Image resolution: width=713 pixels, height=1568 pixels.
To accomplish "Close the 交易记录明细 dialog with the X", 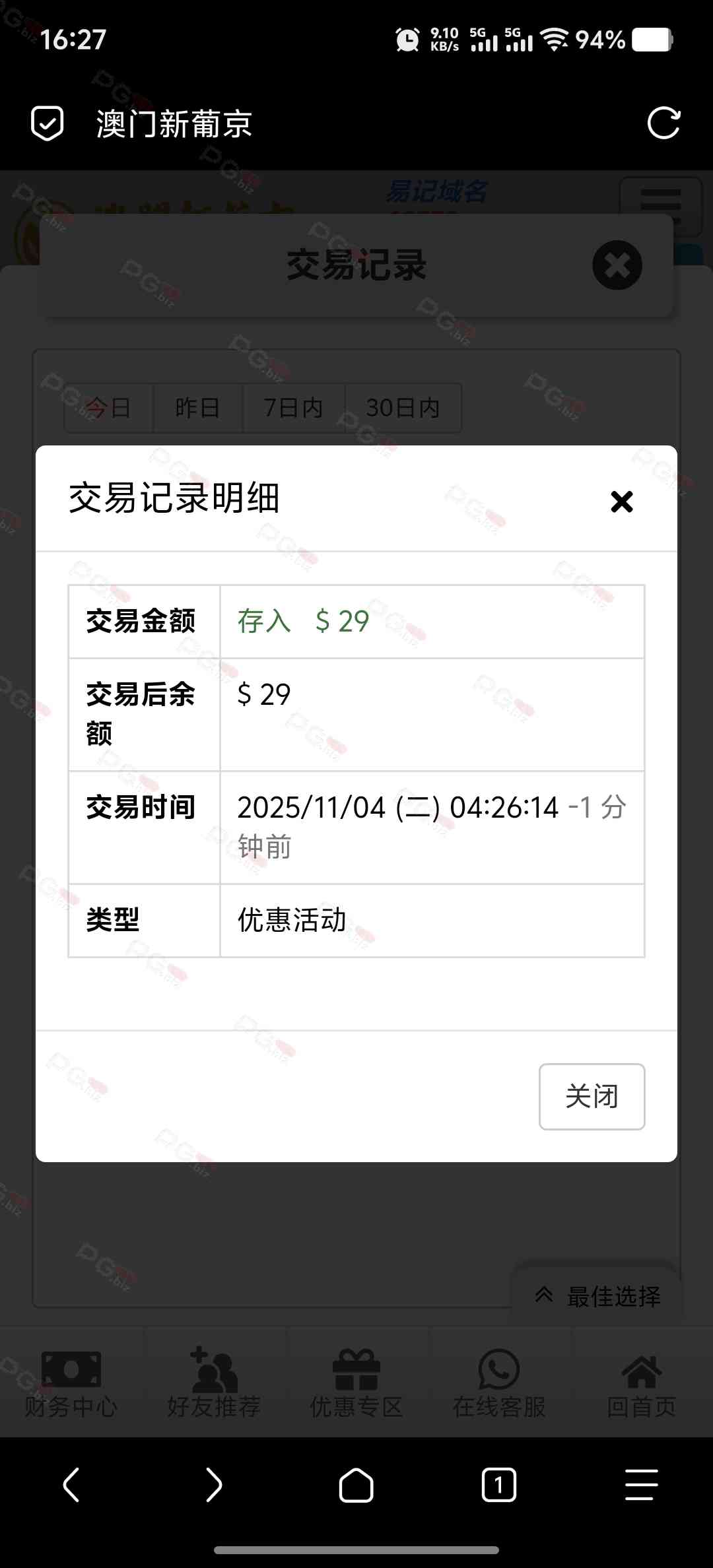I will click(621, 502).
